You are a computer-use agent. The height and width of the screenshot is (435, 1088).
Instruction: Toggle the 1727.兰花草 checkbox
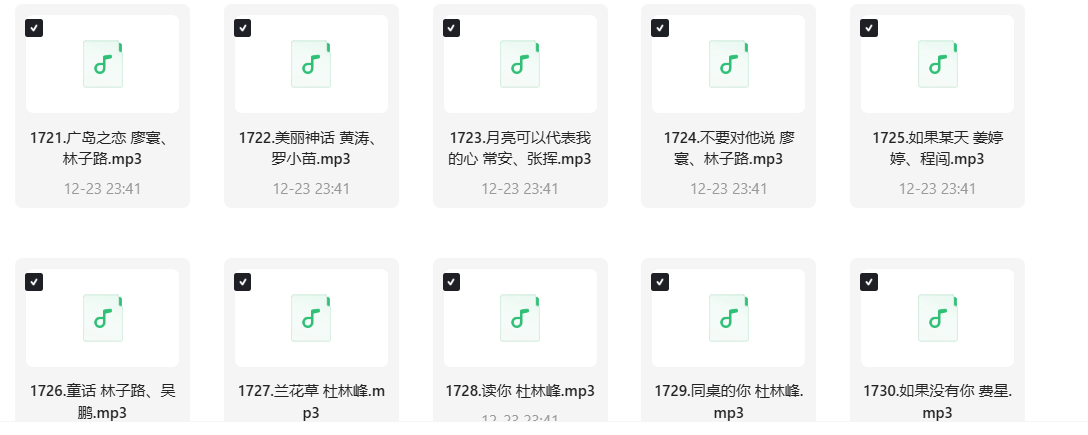point(243,282)
